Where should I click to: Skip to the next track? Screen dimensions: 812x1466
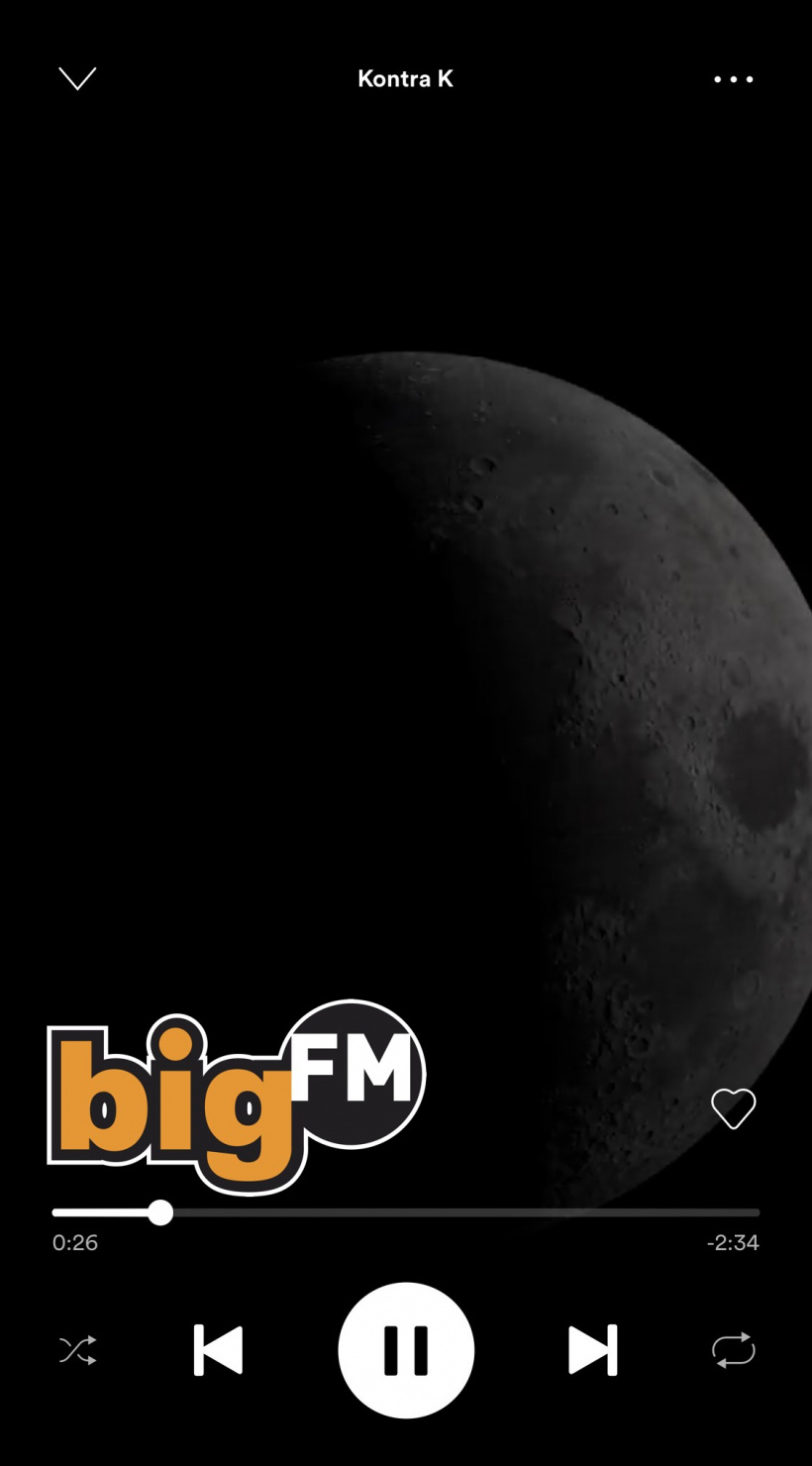[x=592, y=1350]
